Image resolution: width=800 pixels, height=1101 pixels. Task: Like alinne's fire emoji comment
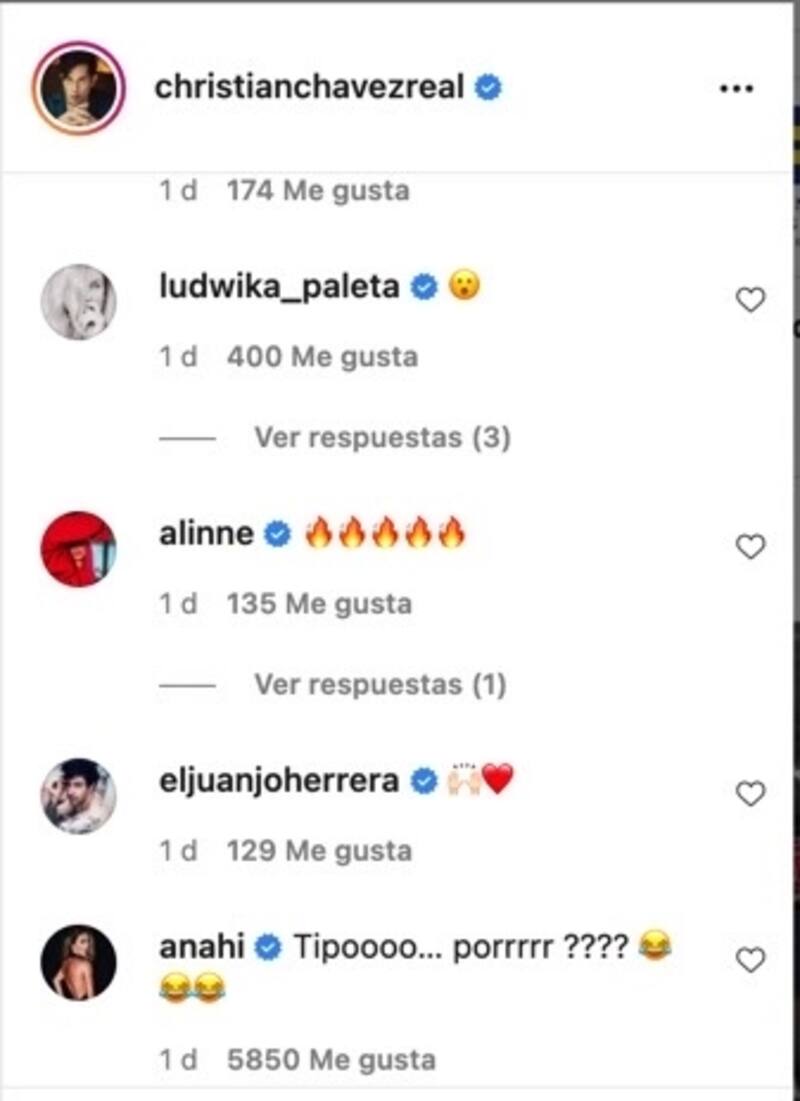(750, 546)
